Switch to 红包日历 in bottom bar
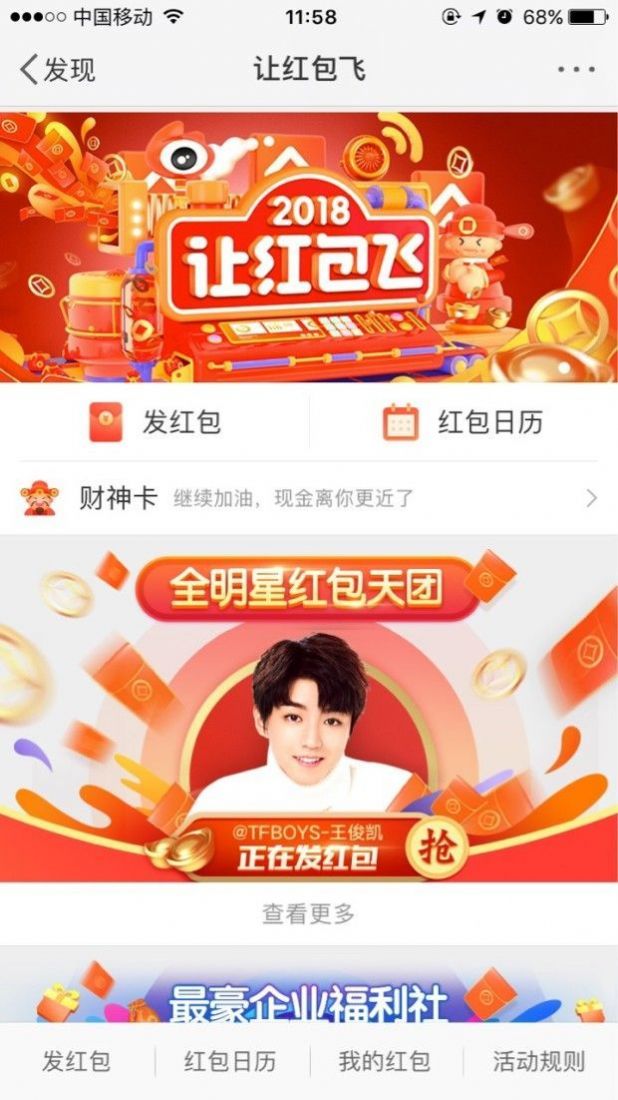 pos(231,1061)
